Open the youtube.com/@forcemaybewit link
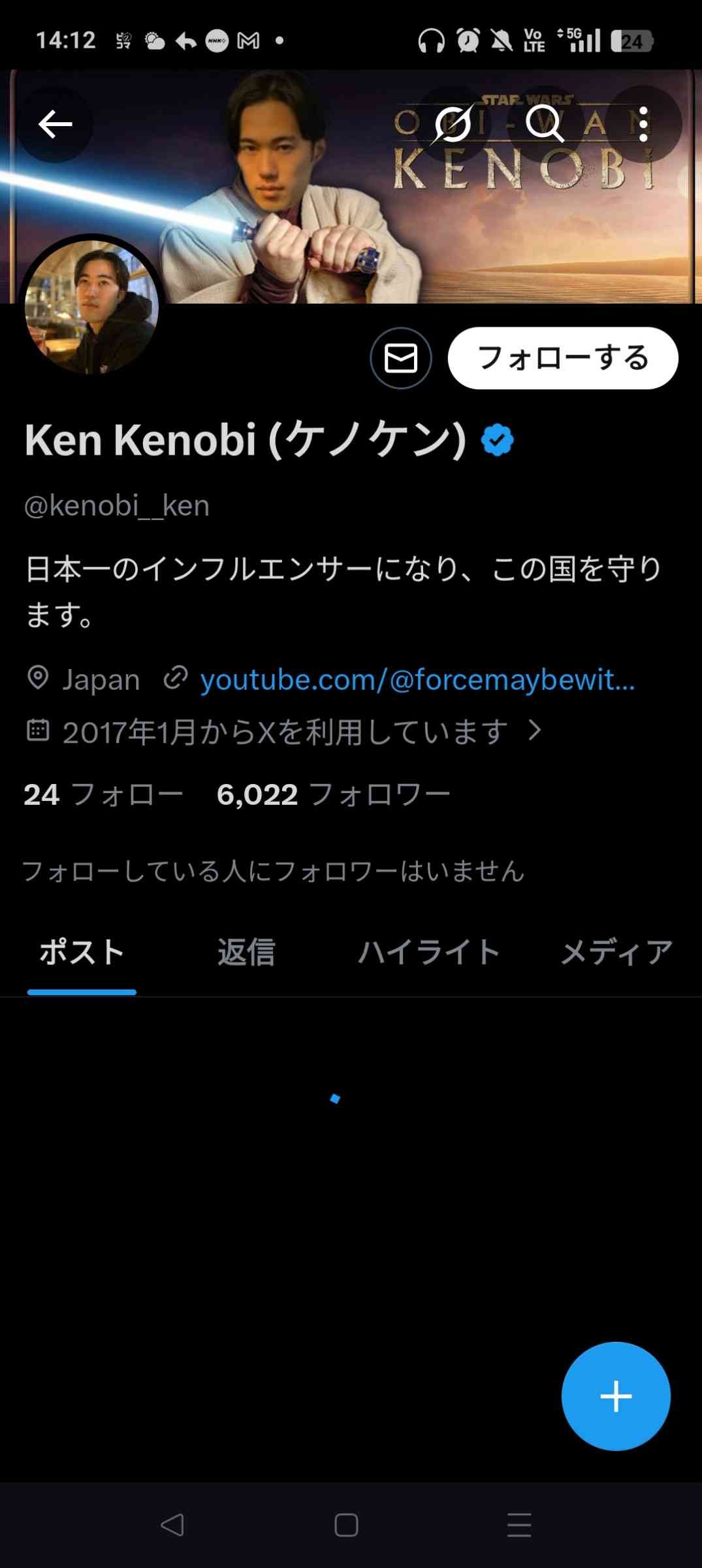This screenshot has height=1568, width=702. (417, 679)
